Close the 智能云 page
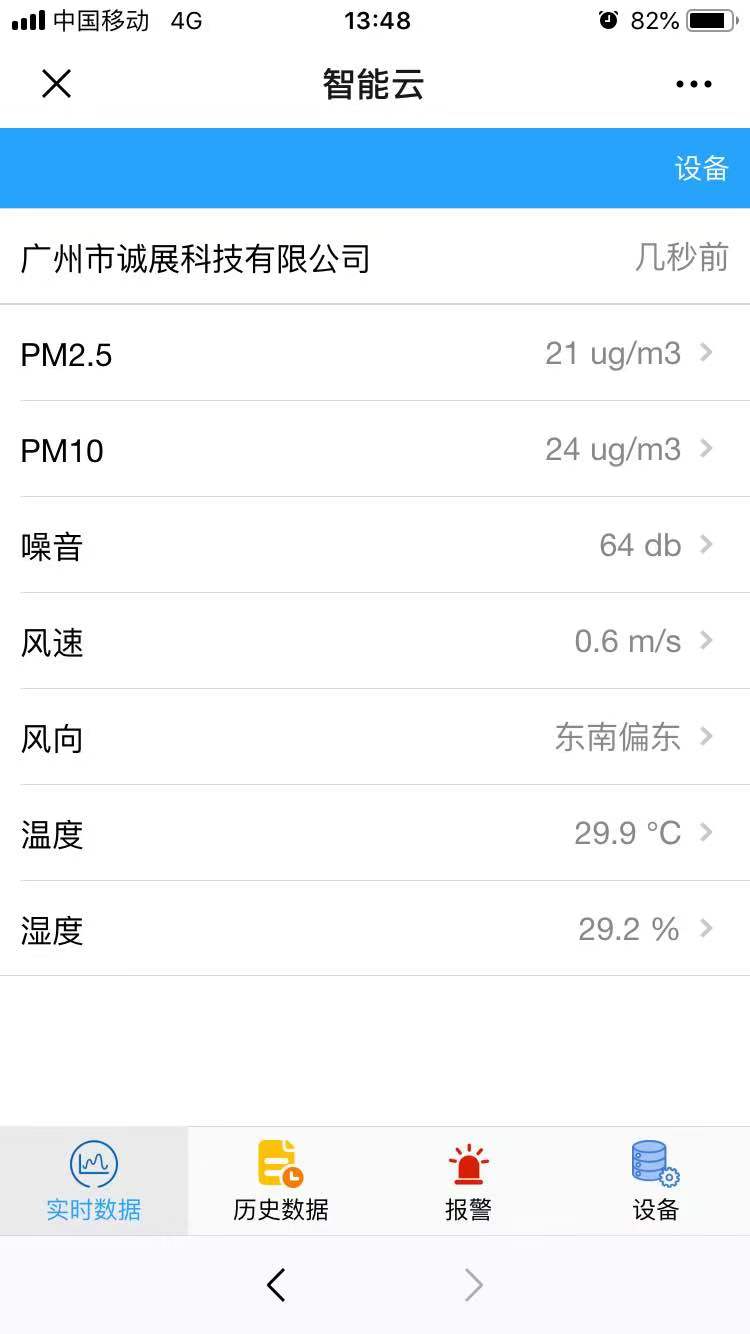 (x=56, y=84)
